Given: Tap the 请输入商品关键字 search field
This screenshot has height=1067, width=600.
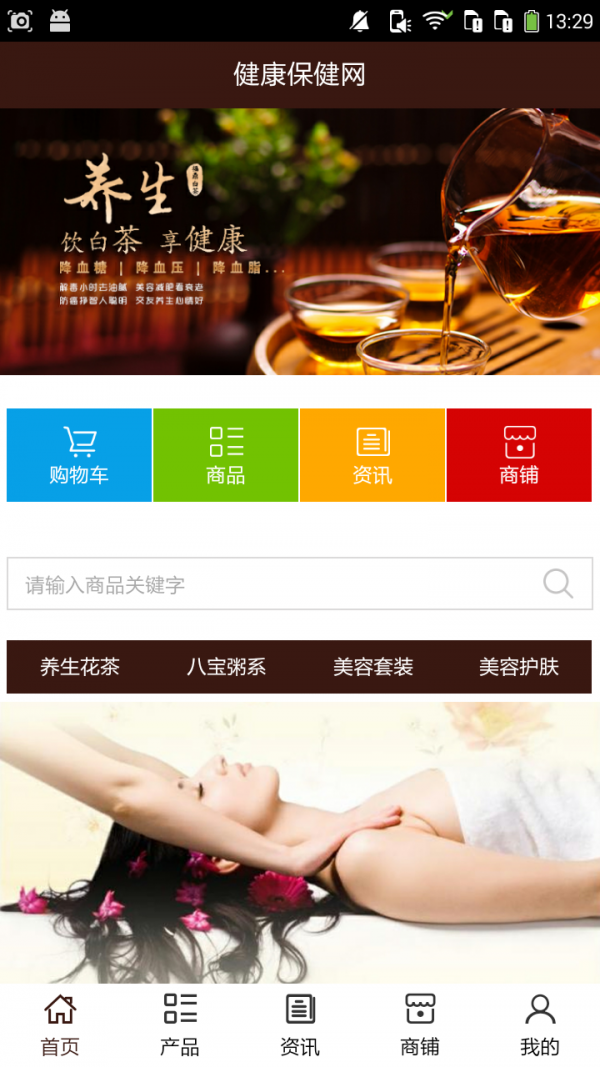Looking at the screenshot, I should [x=270, y=584].
